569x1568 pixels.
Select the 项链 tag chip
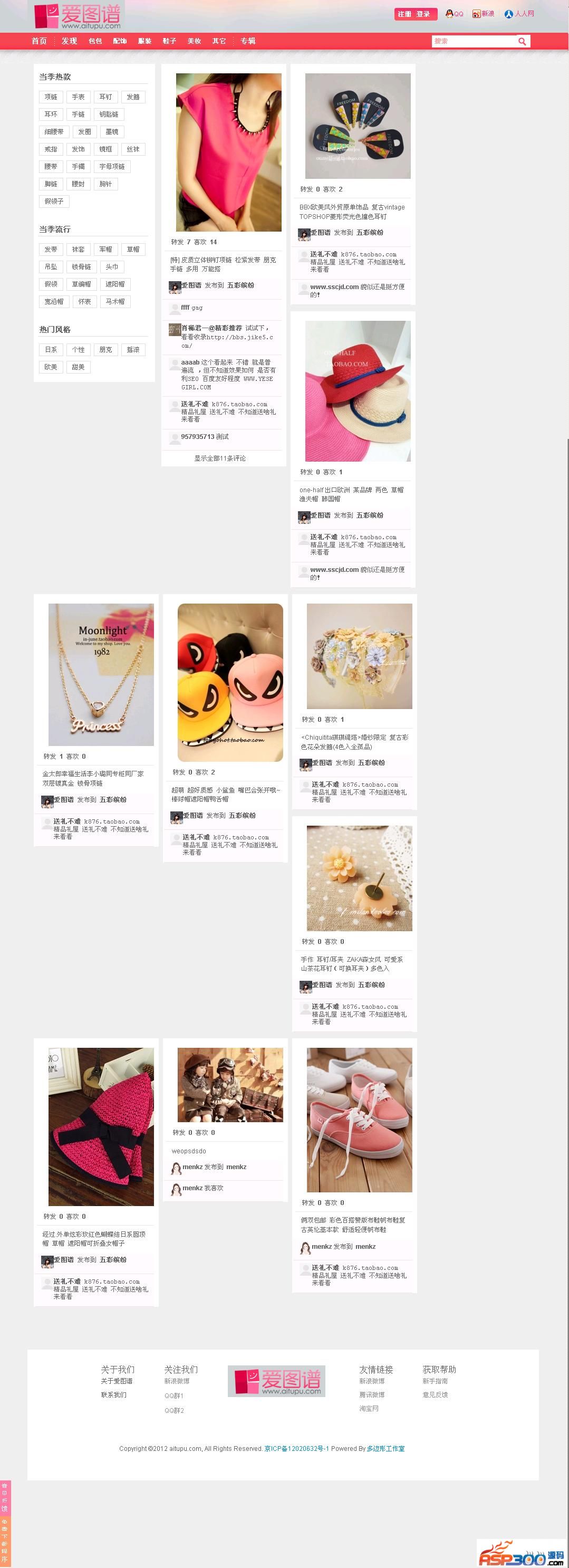click(x=51, y=98)
